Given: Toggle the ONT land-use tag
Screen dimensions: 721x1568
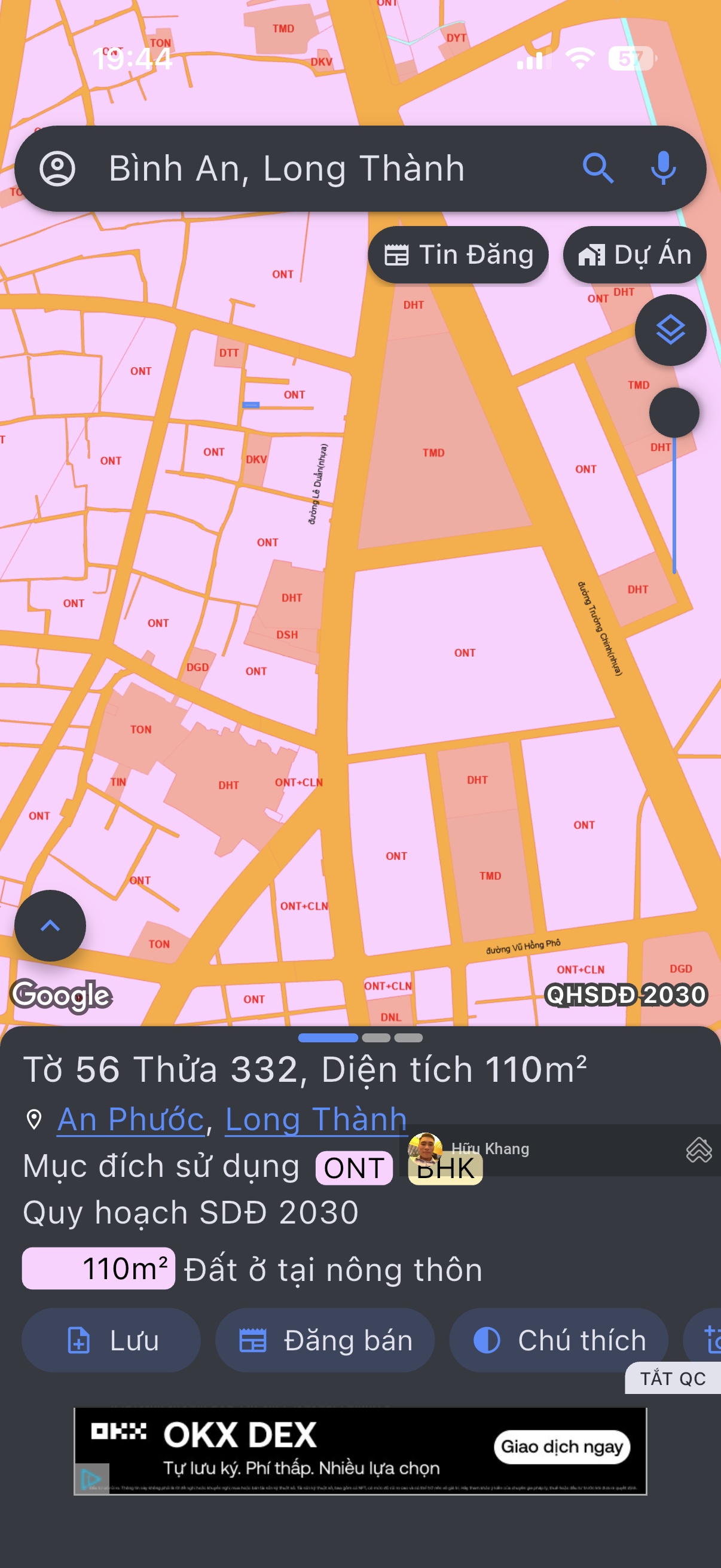Looking at the screenshot, I should [x=353, y=1167].
